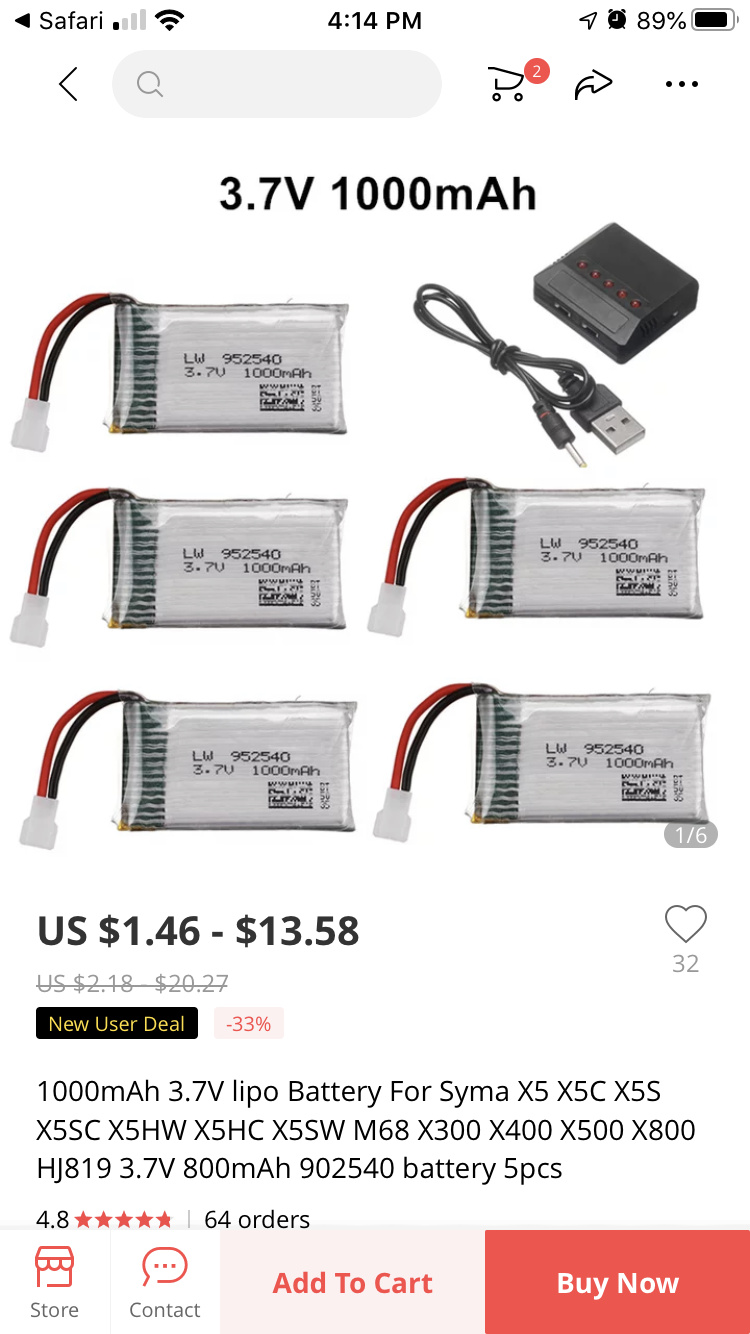Go back to the previous page

68,84
